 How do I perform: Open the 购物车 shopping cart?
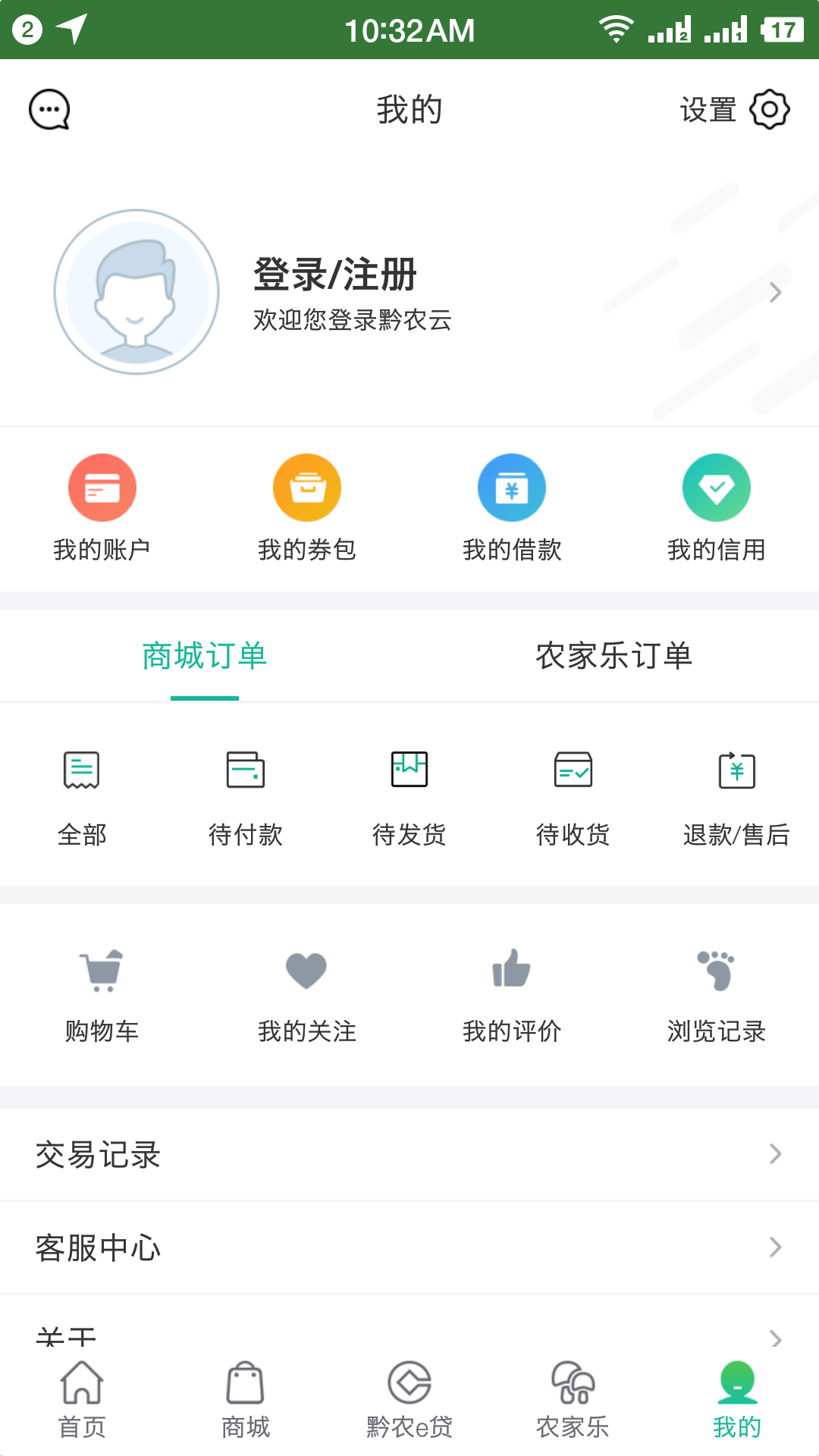(102, 993)
